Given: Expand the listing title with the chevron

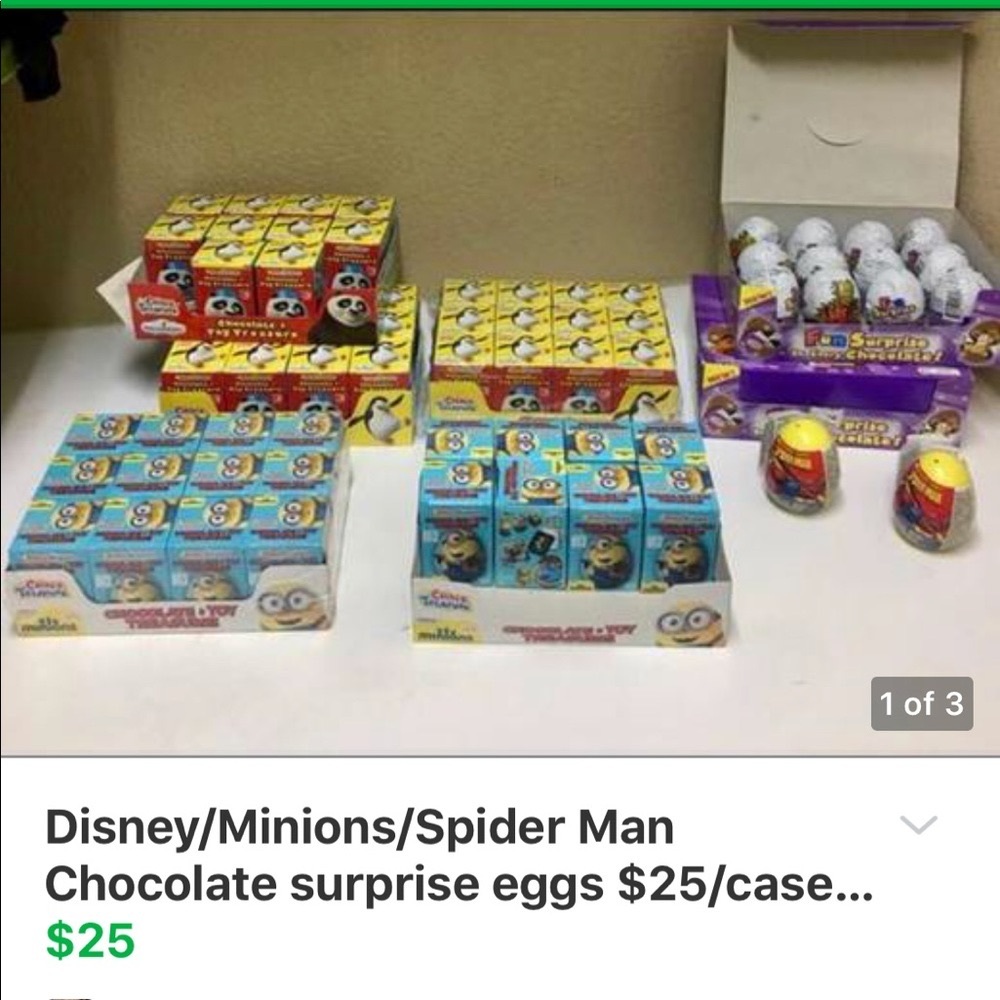Looking at the screenshot, I should tap(918, 825).
